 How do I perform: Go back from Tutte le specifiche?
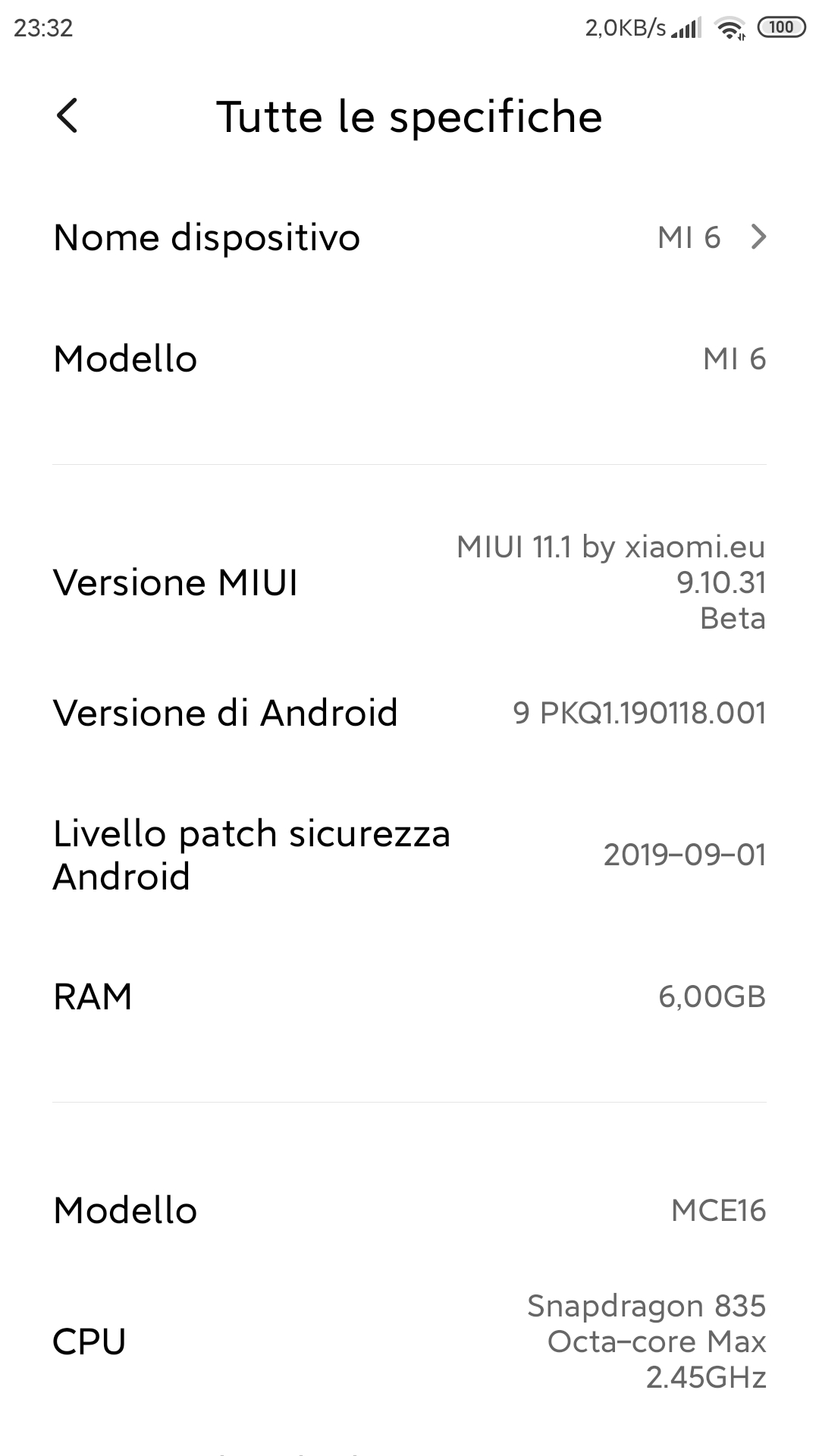[67, 116]
